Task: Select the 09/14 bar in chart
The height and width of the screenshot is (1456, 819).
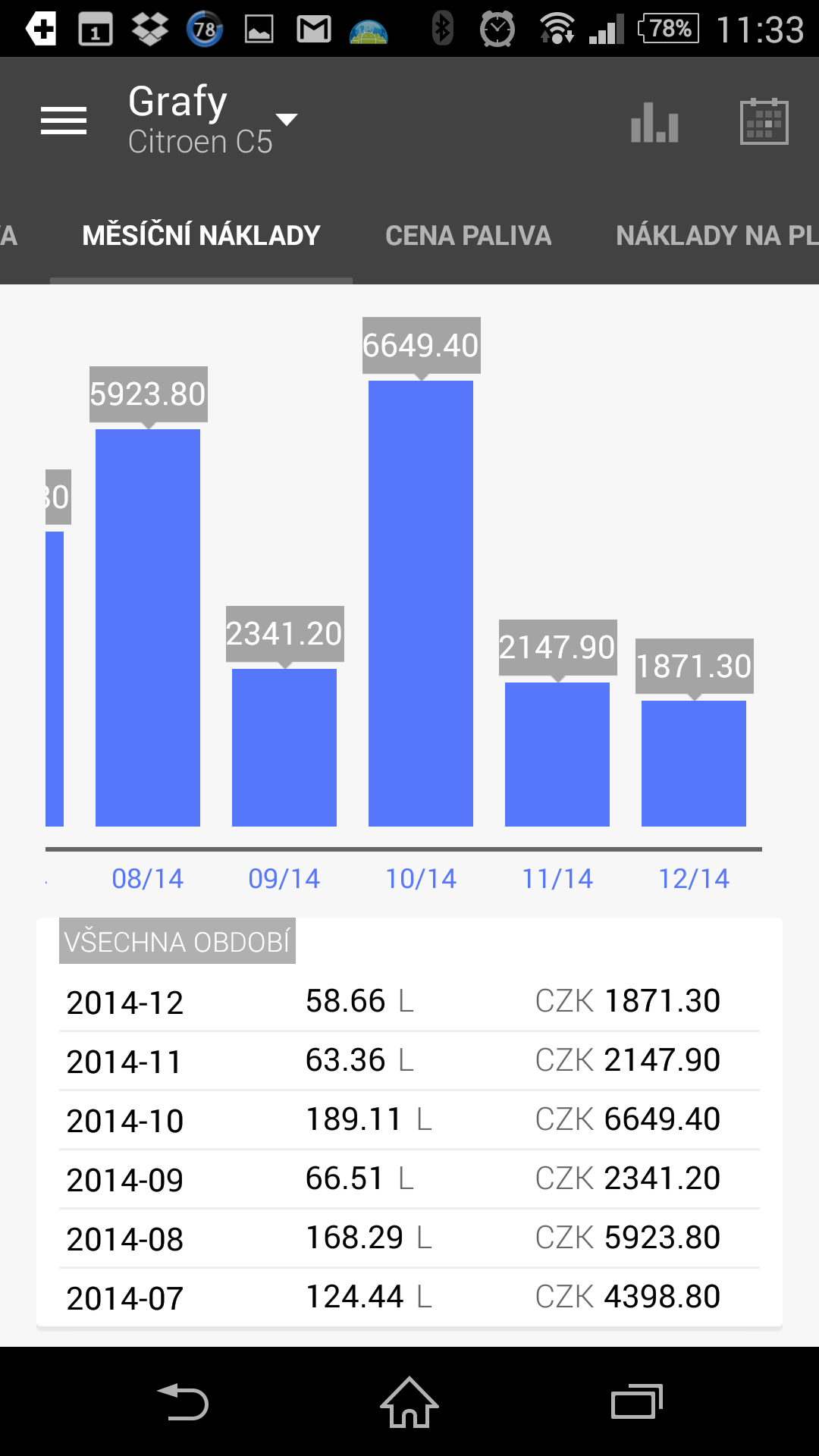Action: 284,747
